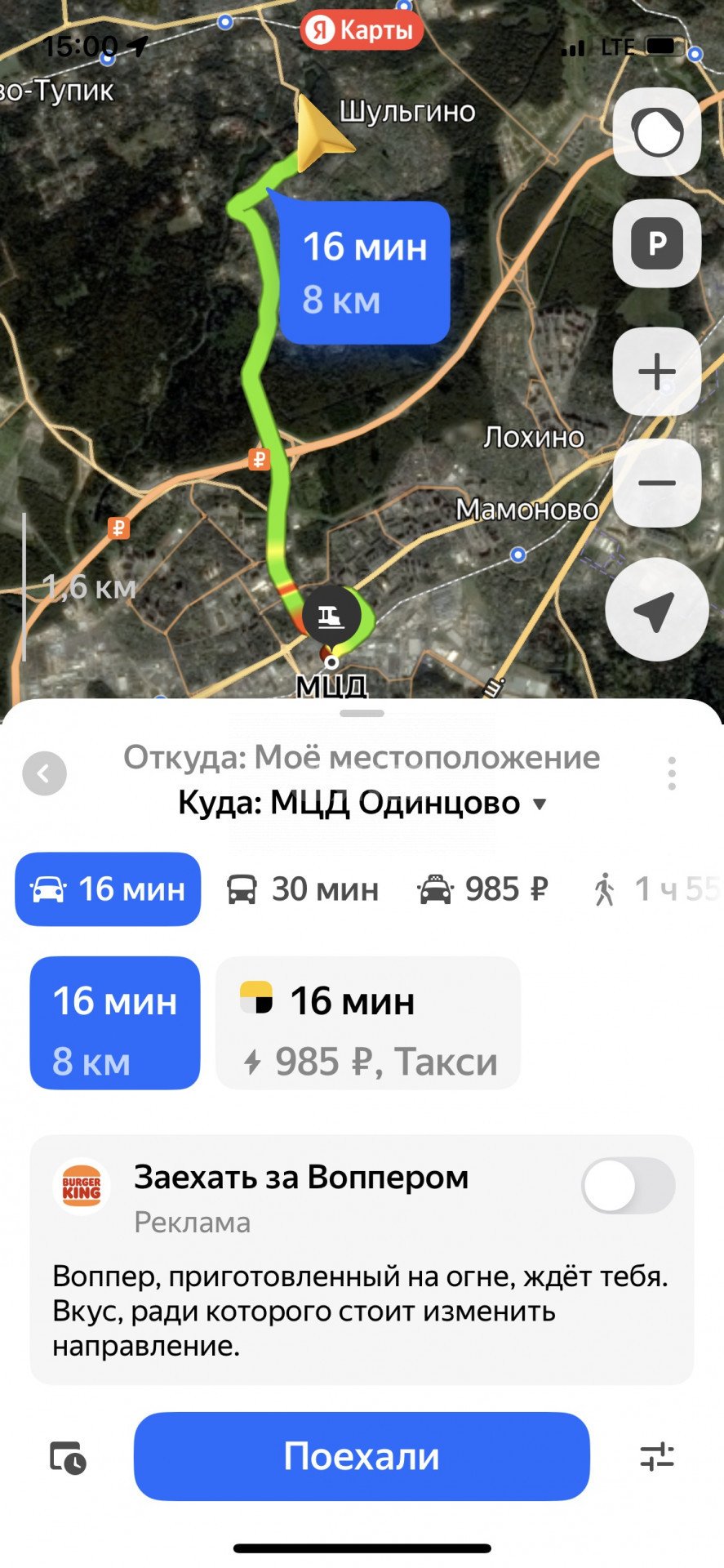Expand the Куда: МЦД Одинцово dropdown
This screenshot has height=1568, width=724.
coord(359,802)
